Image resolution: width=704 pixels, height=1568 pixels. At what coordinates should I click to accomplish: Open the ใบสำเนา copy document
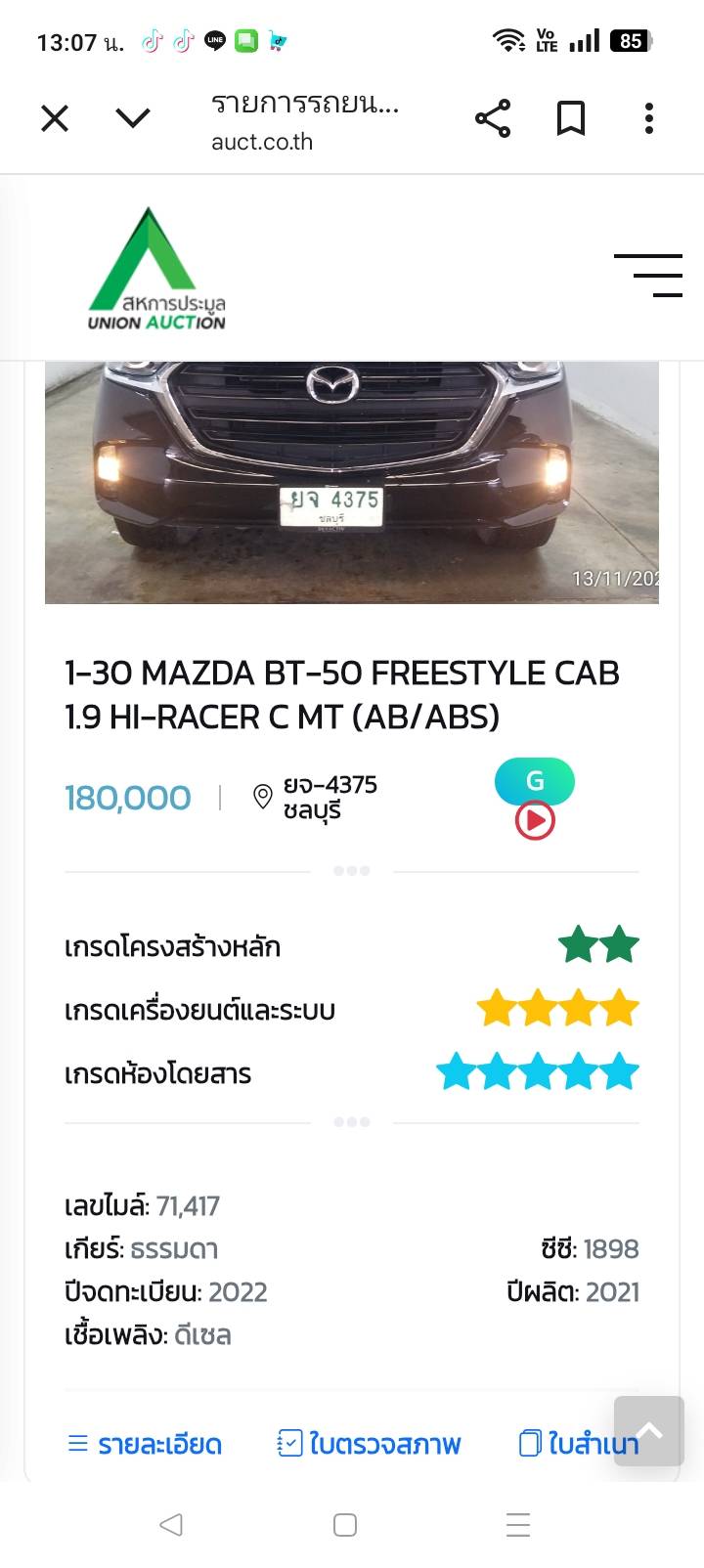[577, 1444]
